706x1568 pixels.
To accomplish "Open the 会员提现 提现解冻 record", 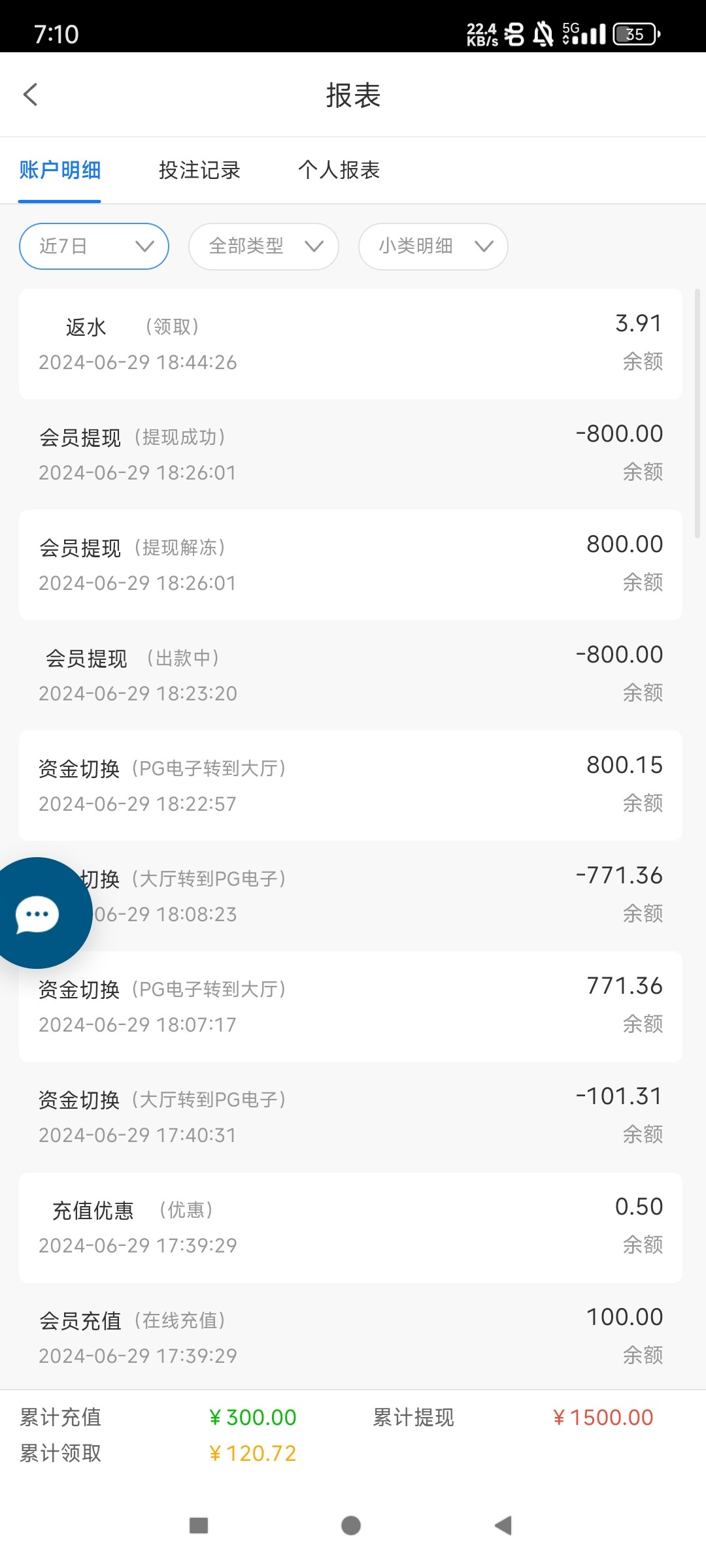I will (350, 564).
